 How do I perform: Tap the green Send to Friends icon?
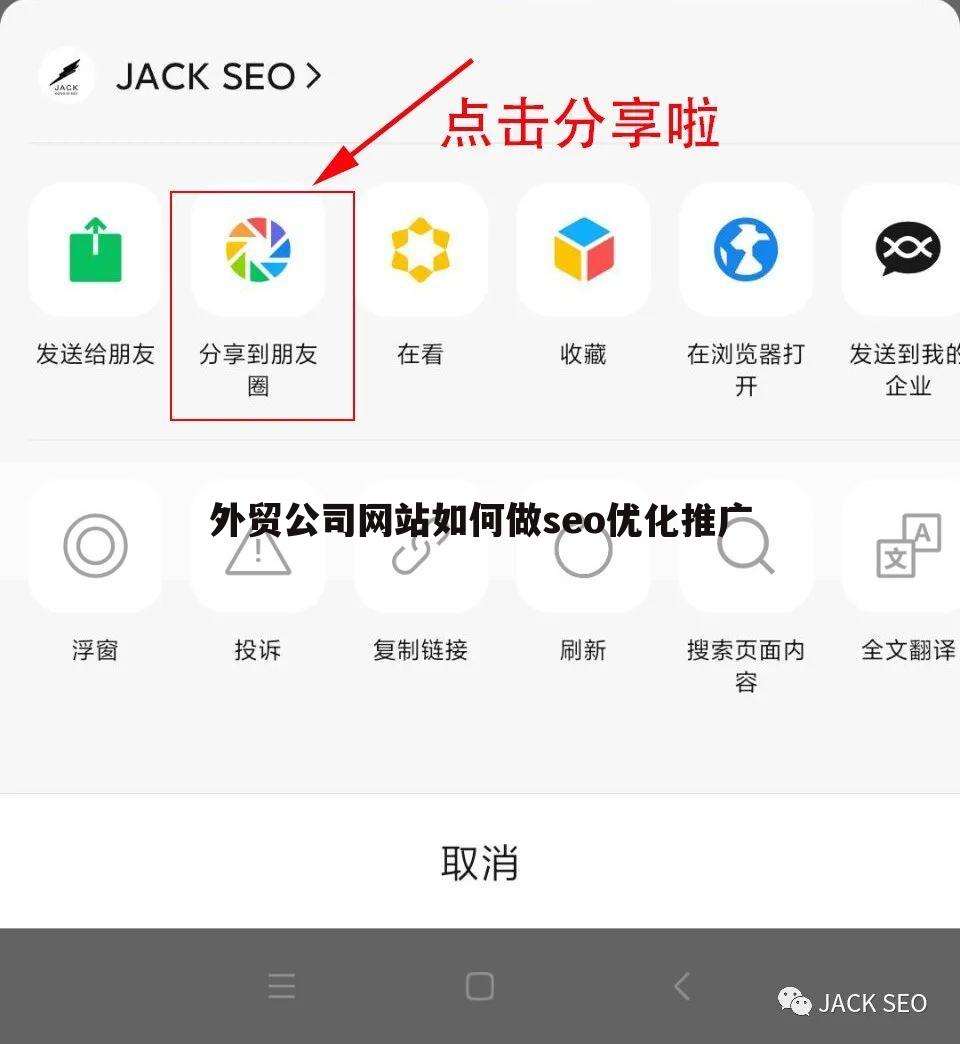pos(95,251)
